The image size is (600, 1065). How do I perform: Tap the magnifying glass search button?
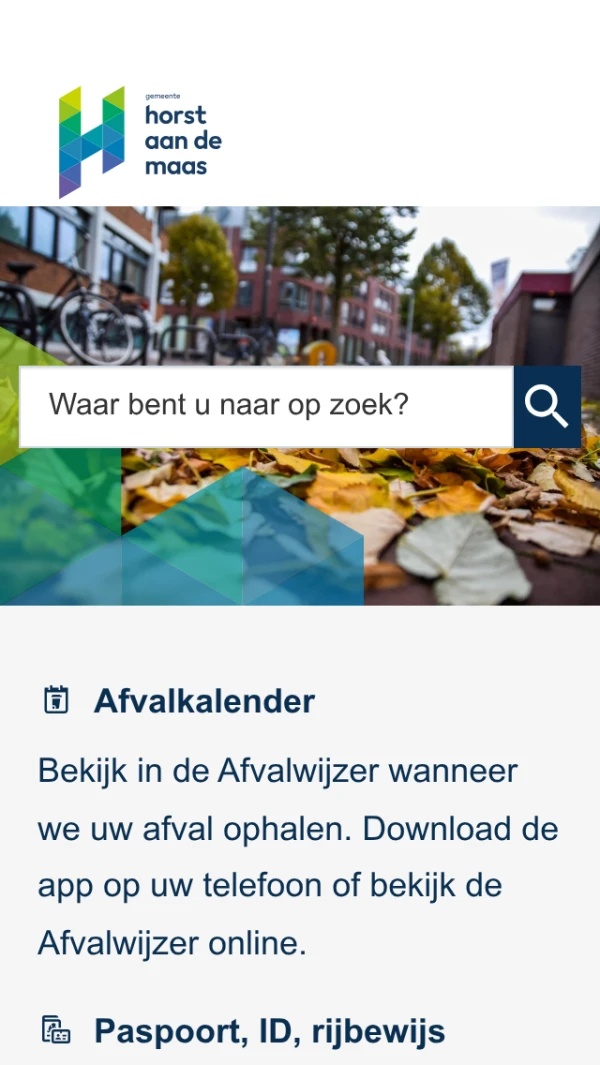tap(547, 406)
